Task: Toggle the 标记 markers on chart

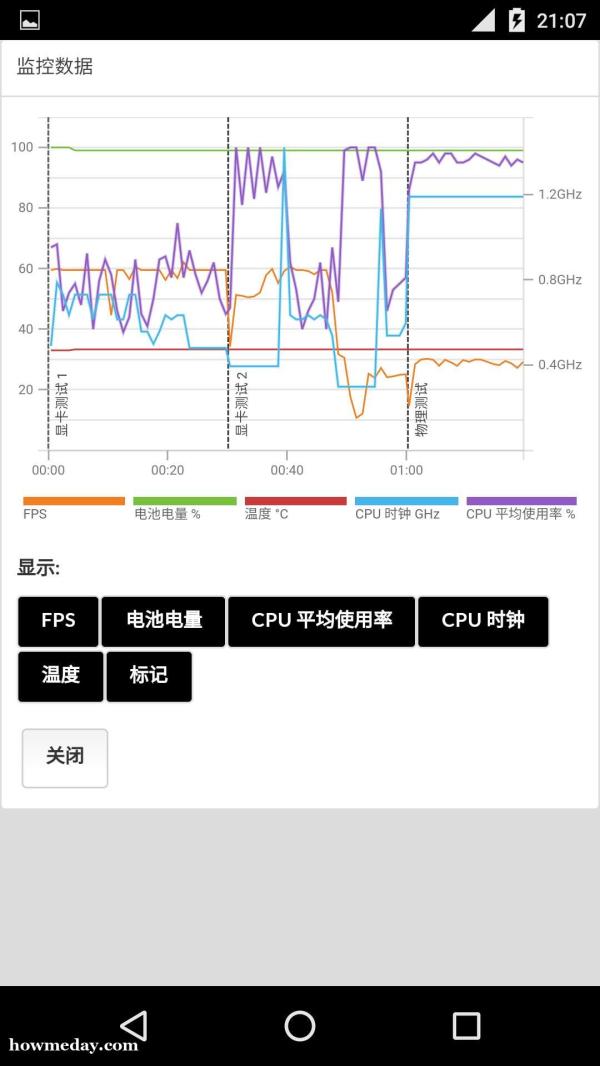Action: (x=149, y=676)
